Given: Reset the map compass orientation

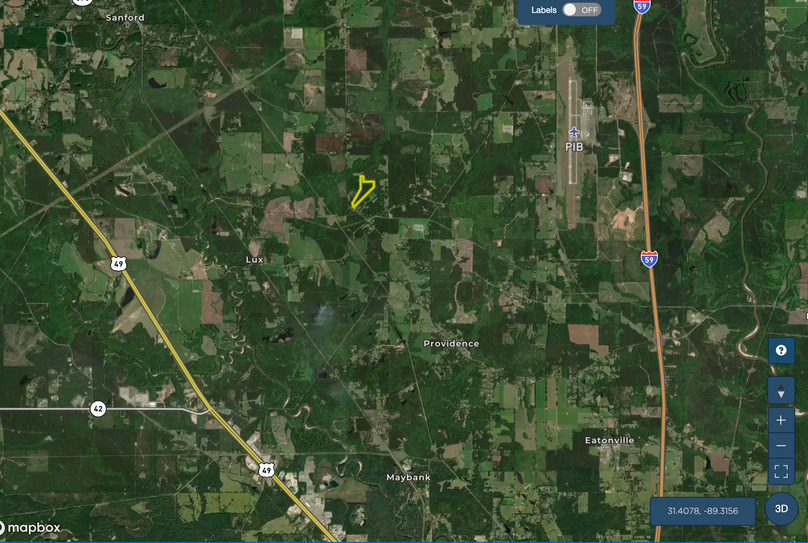Looking at the screenshot, I should pyautogui.click(x=781, y=390).
